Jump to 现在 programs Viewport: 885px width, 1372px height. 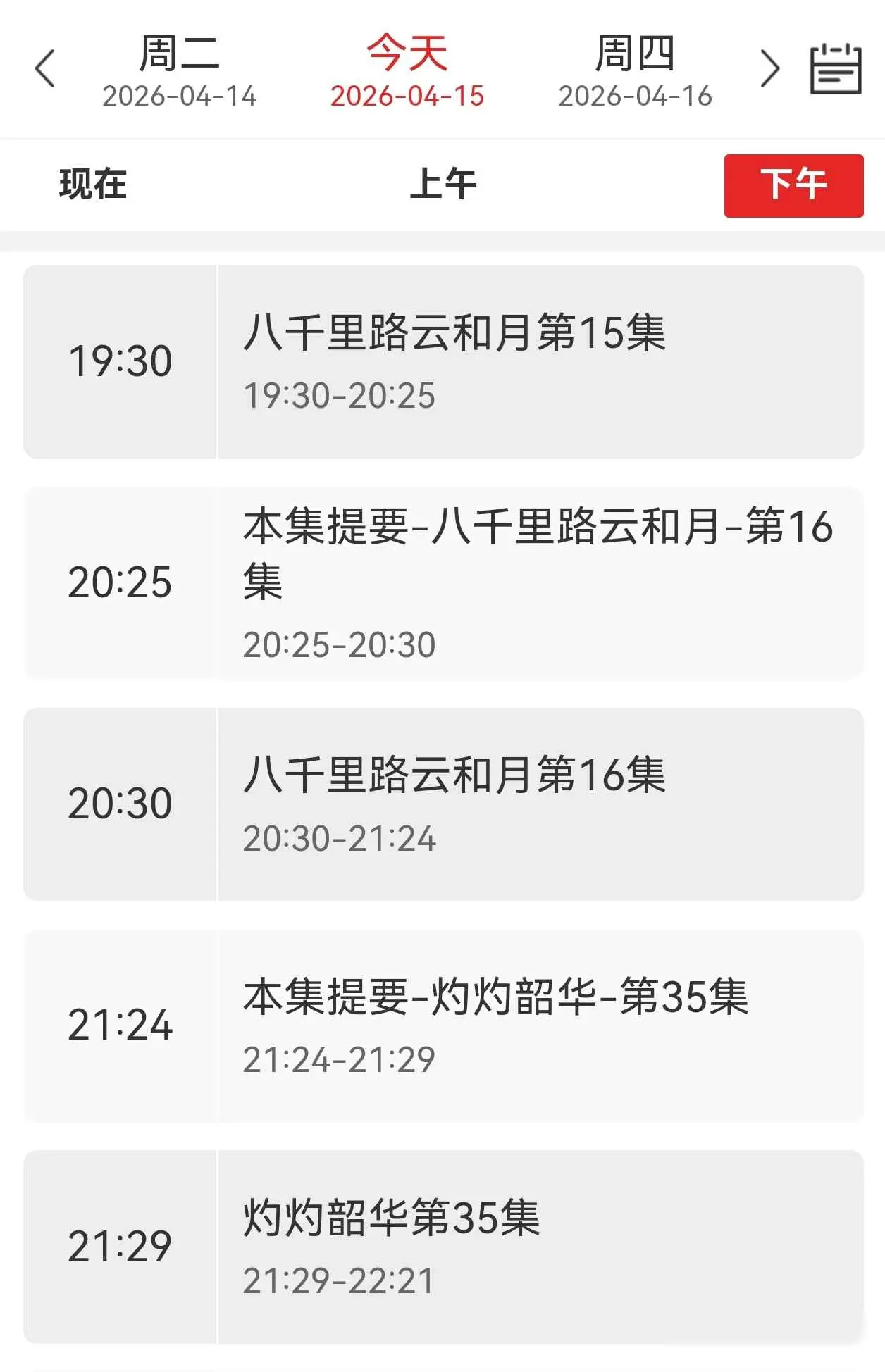[93, 185]
